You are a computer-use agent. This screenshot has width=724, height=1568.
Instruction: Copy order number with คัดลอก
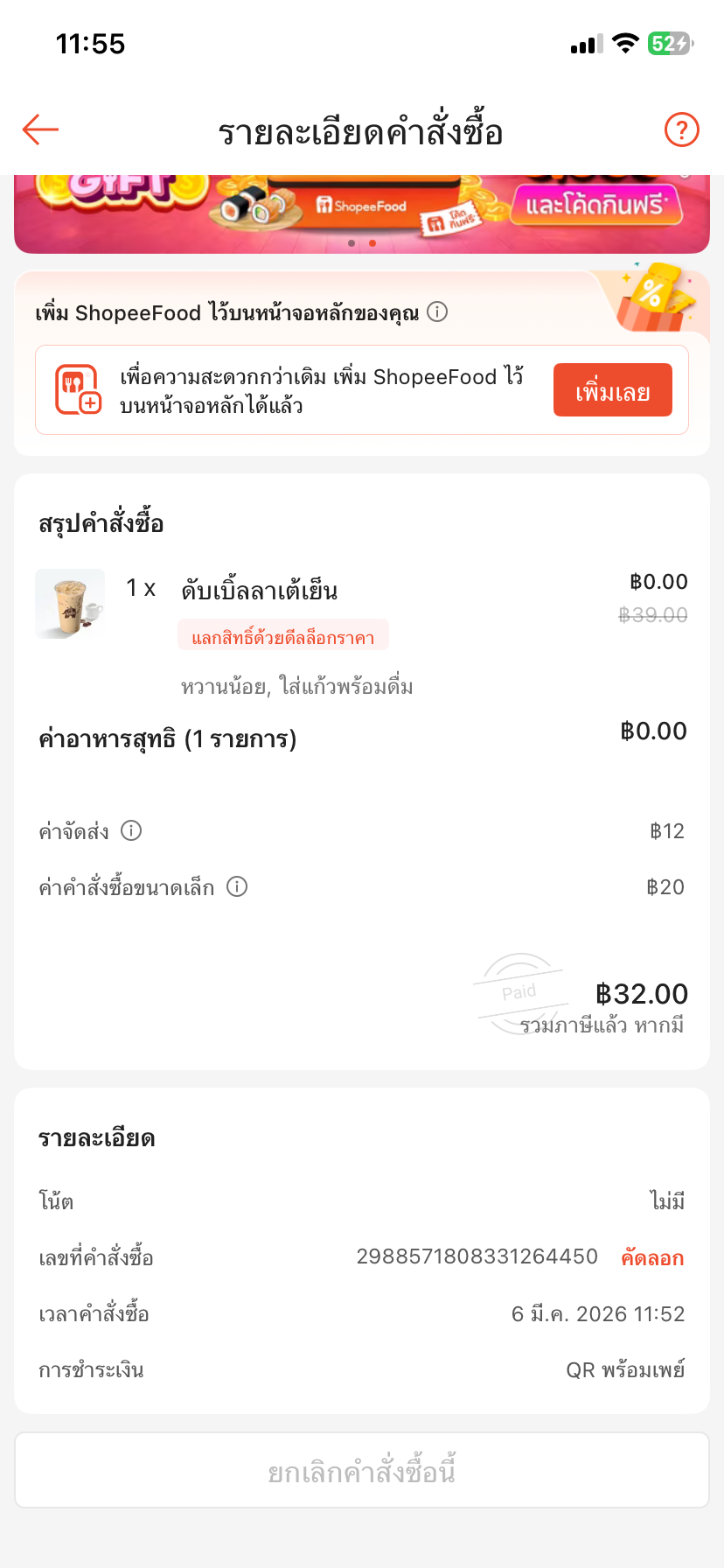[x=652, y=1257]
